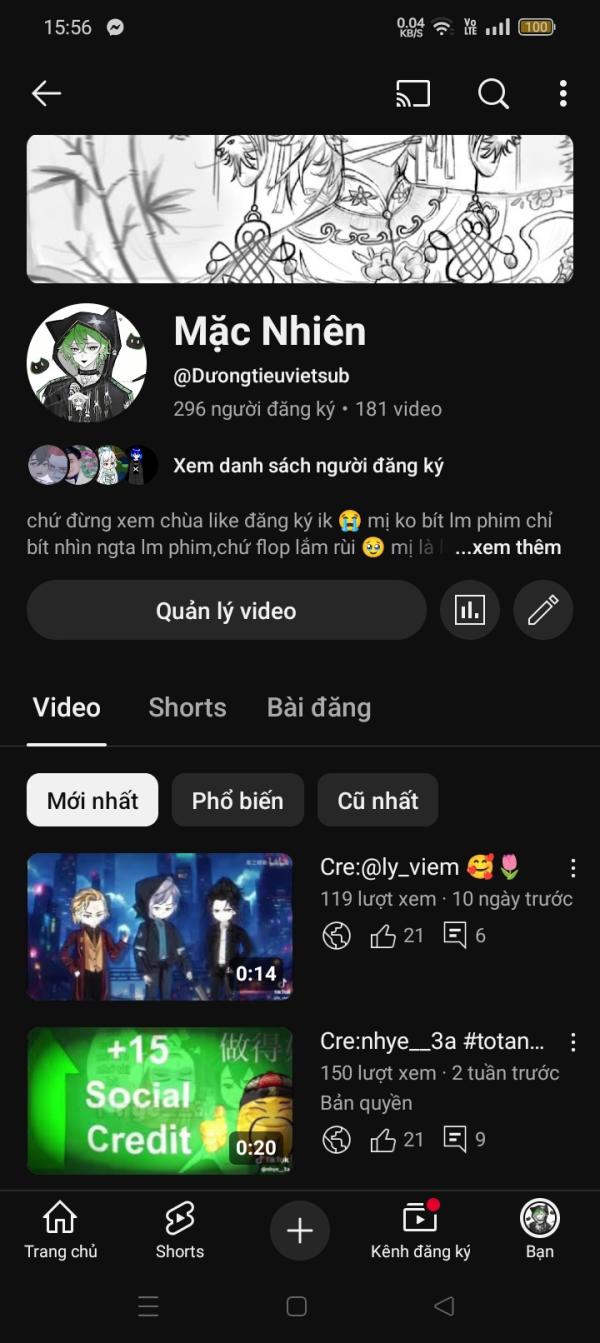This screenshot has height=1343, width=600.
Task: Select the Phổ biến filter chip
Action: (237, 800)
